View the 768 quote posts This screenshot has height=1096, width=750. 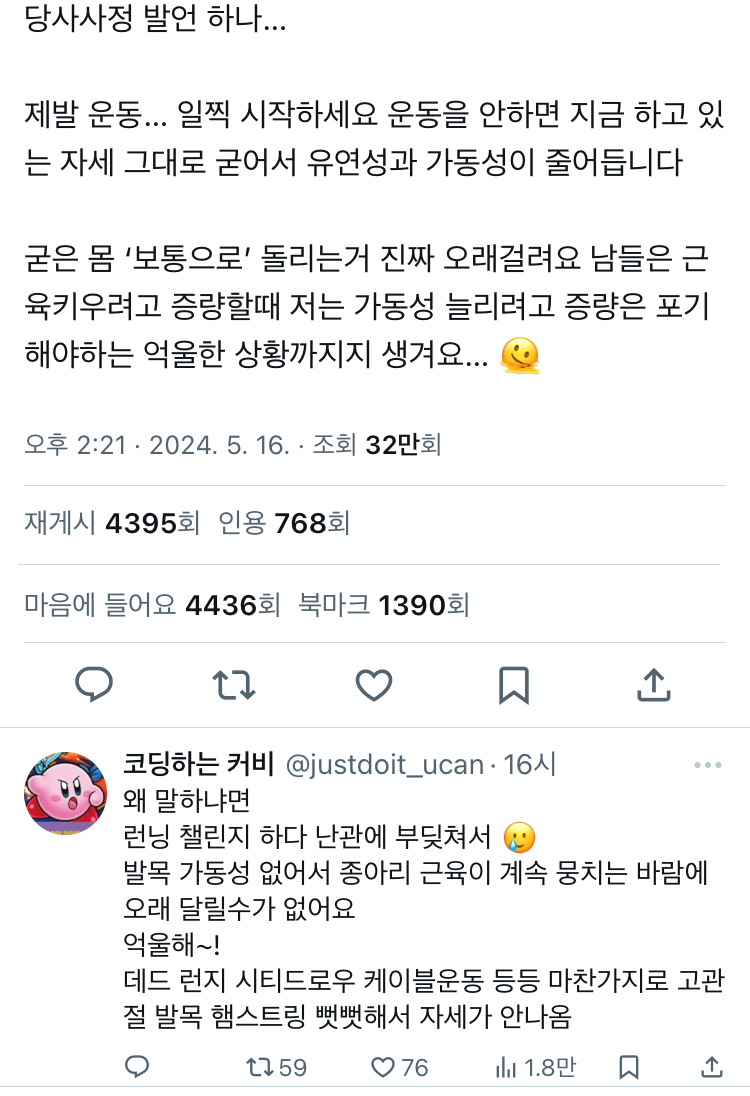(296, 522)
